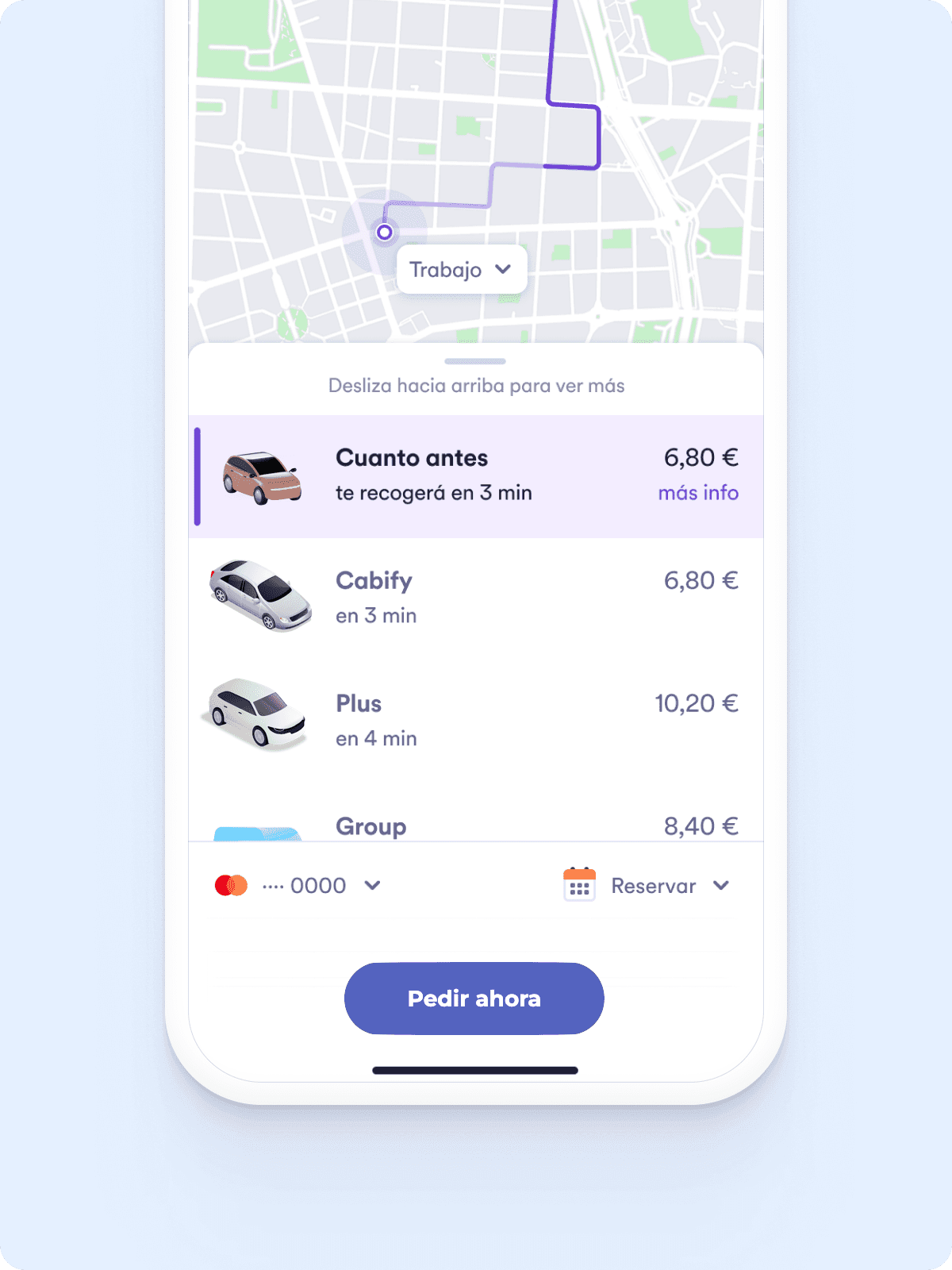Choose the Cabify ride for 6,80 €

point(474,598)
